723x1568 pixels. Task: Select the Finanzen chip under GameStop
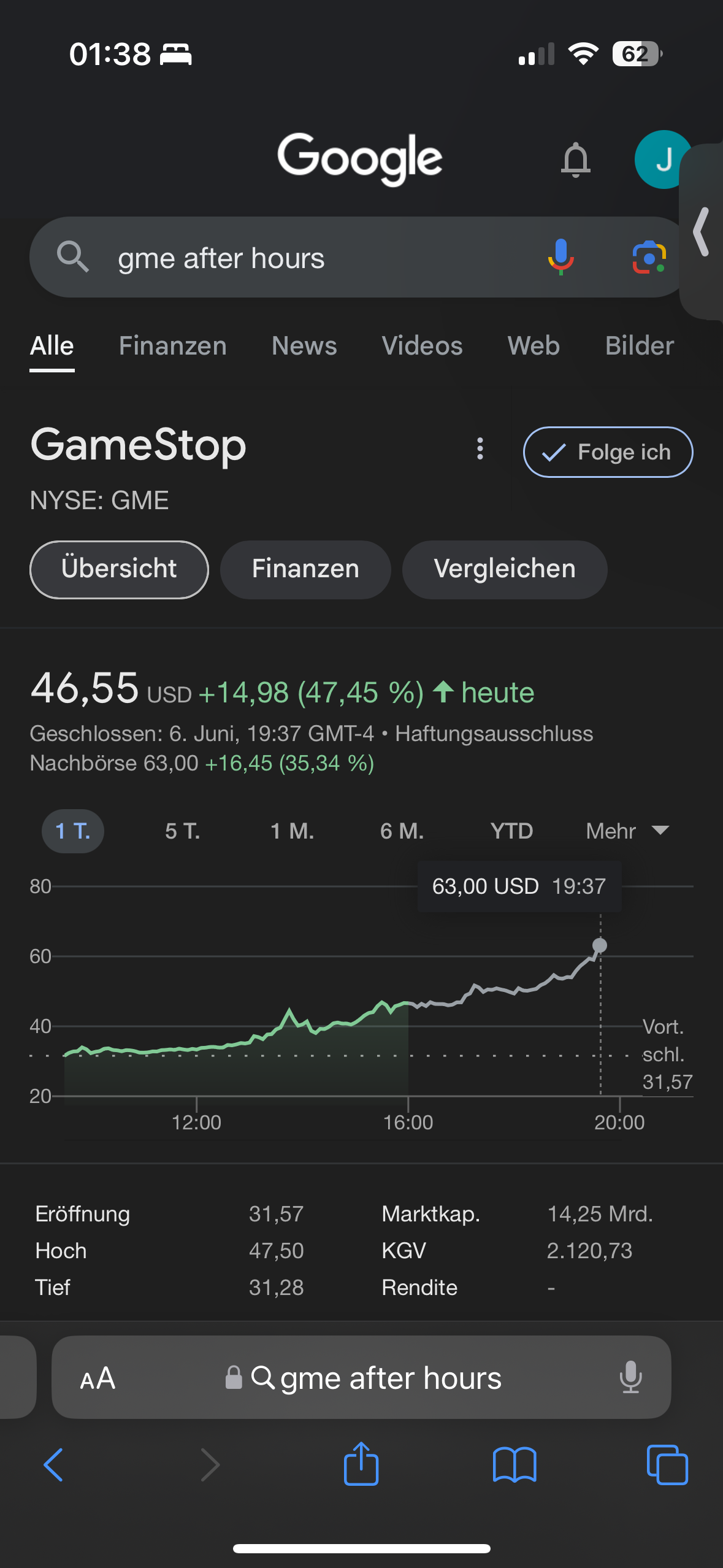[x=305, y=569]
